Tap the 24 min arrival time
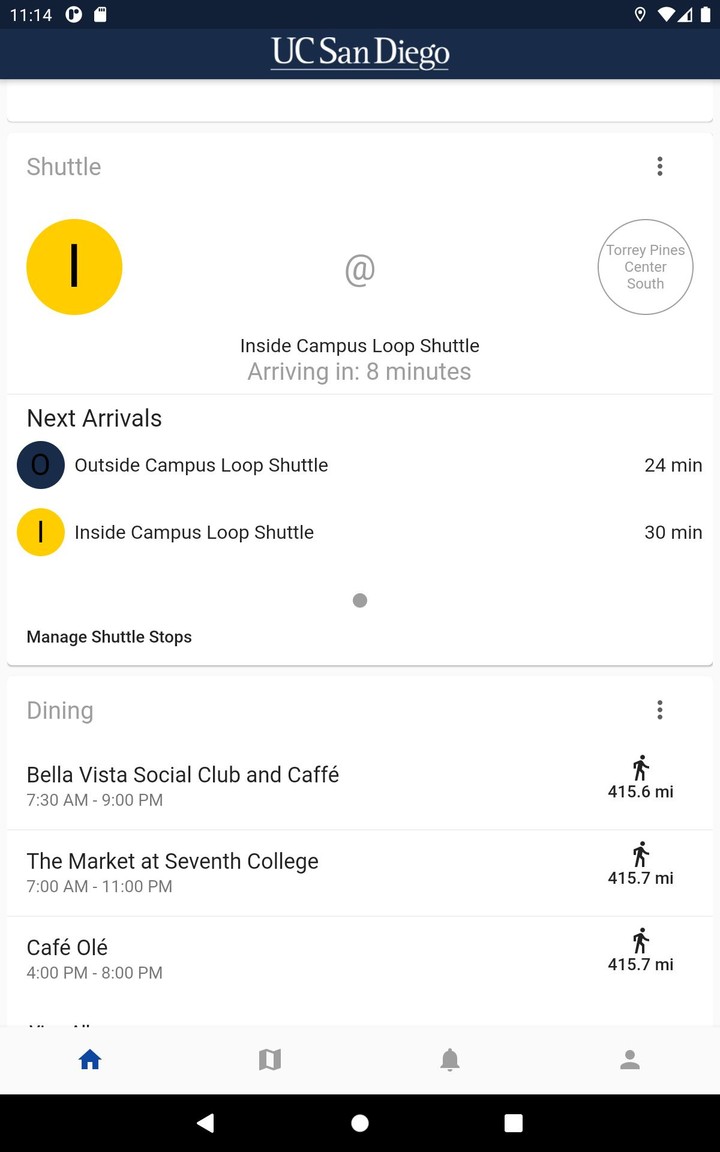This screenshot has height=1152, width=720. coord(674,465)
